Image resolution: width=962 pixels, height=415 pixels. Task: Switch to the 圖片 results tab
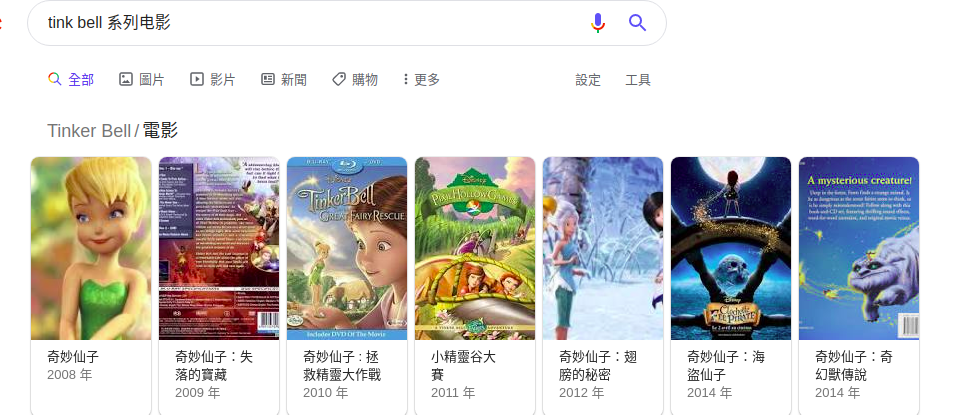[x=141, y=80]
